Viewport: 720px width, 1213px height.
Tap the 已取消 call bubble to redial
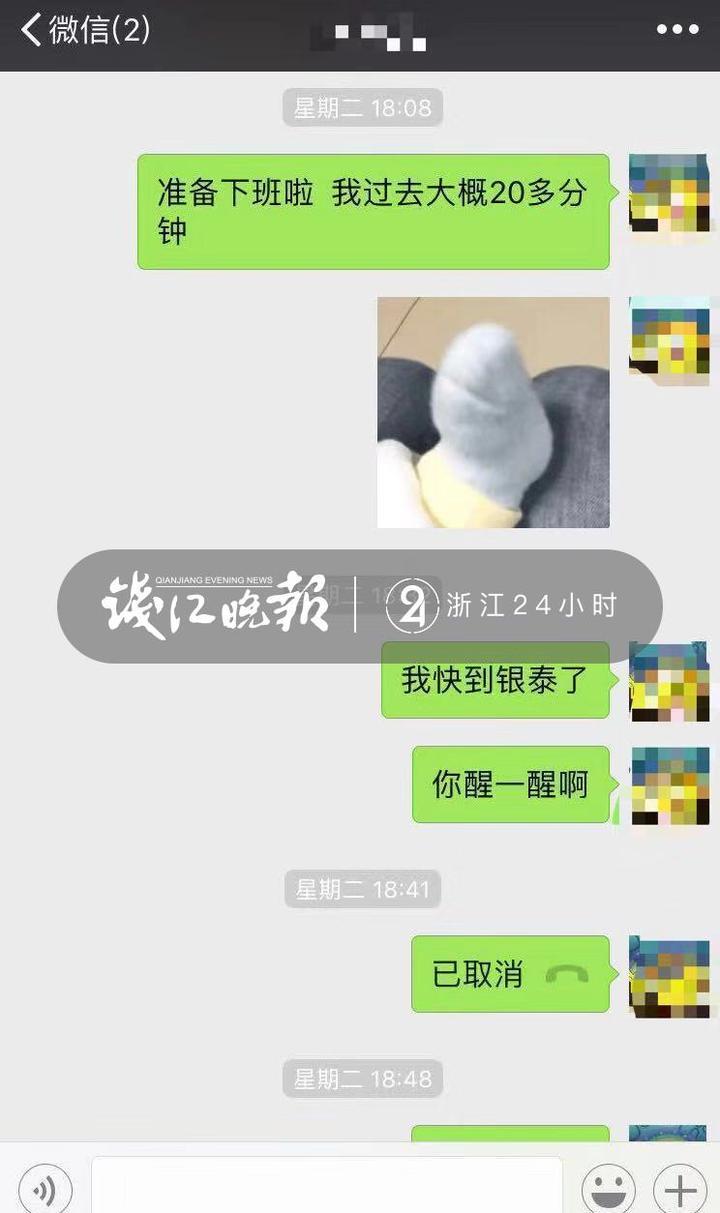pyautogui.click(x=510, y=974)
